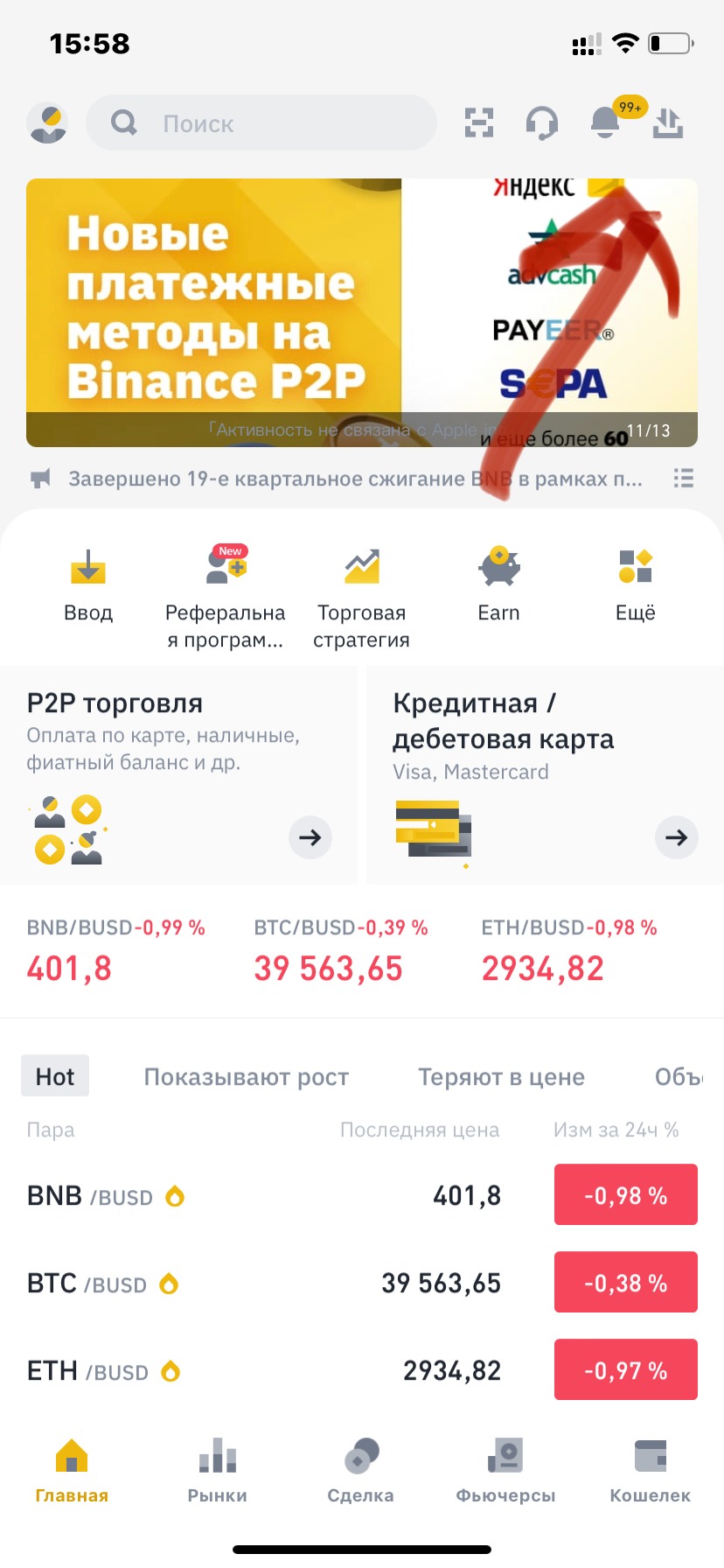Viewport: 724px width, 1568px height.
Task: Open the deposit download icon in the header
Action: 668,123
